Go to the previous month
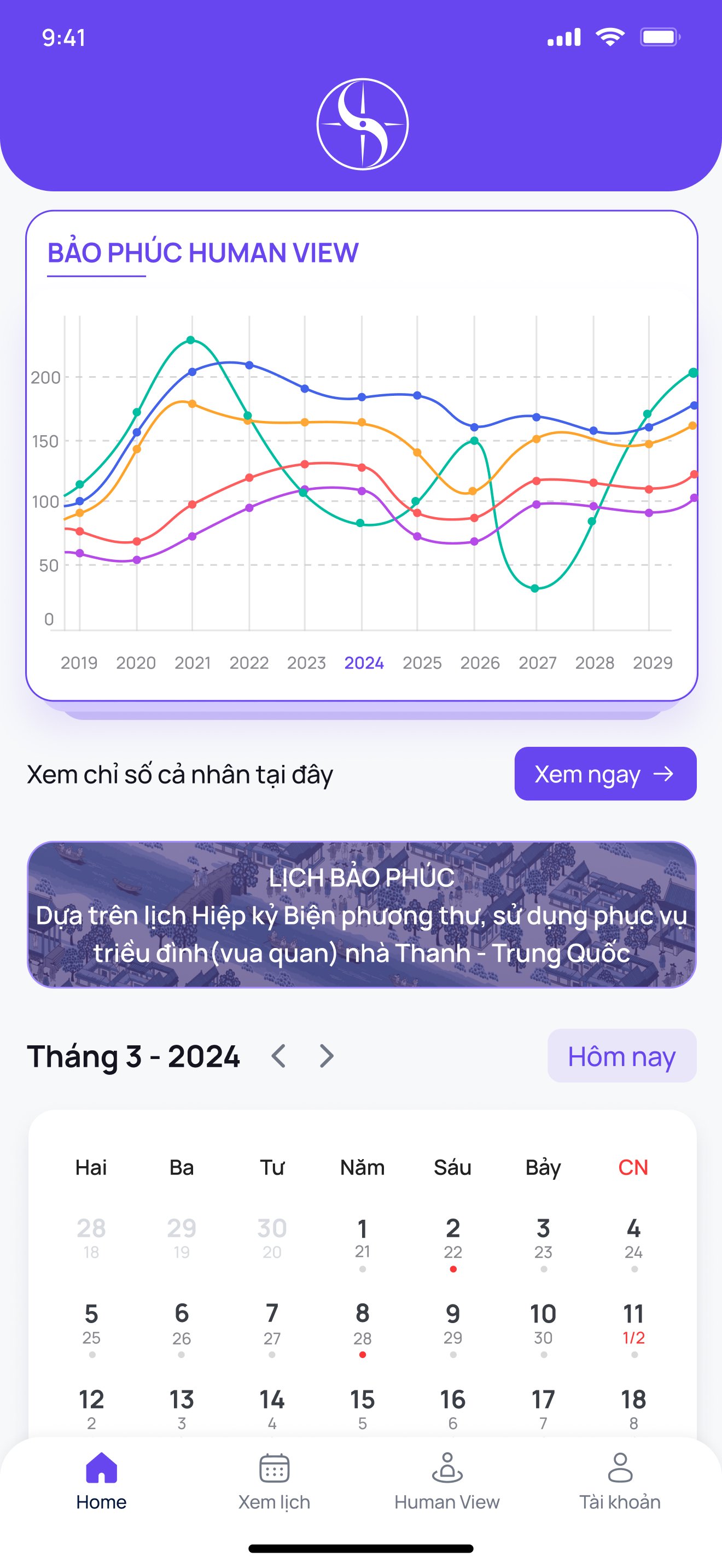 pos(278,1056)
